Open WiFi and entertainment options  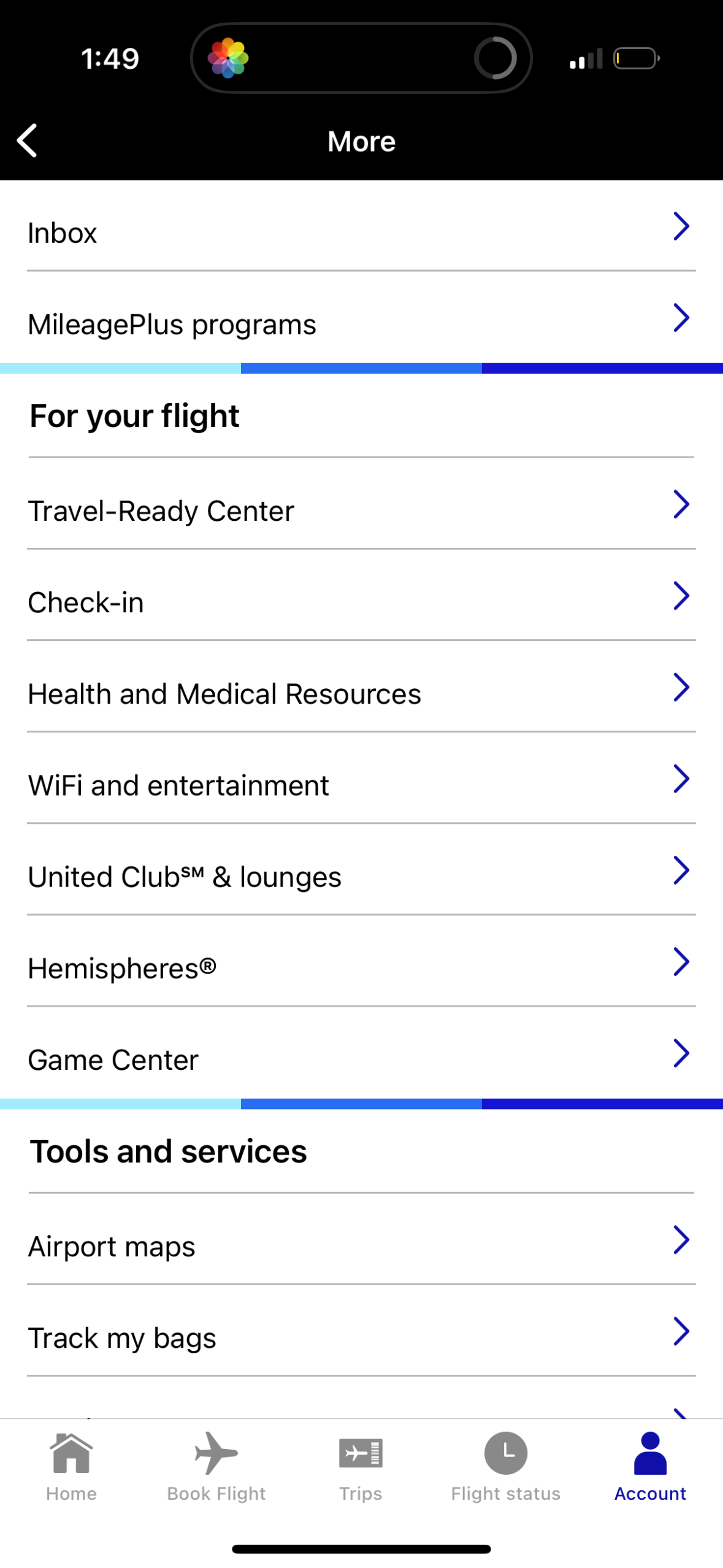(361, 785)
